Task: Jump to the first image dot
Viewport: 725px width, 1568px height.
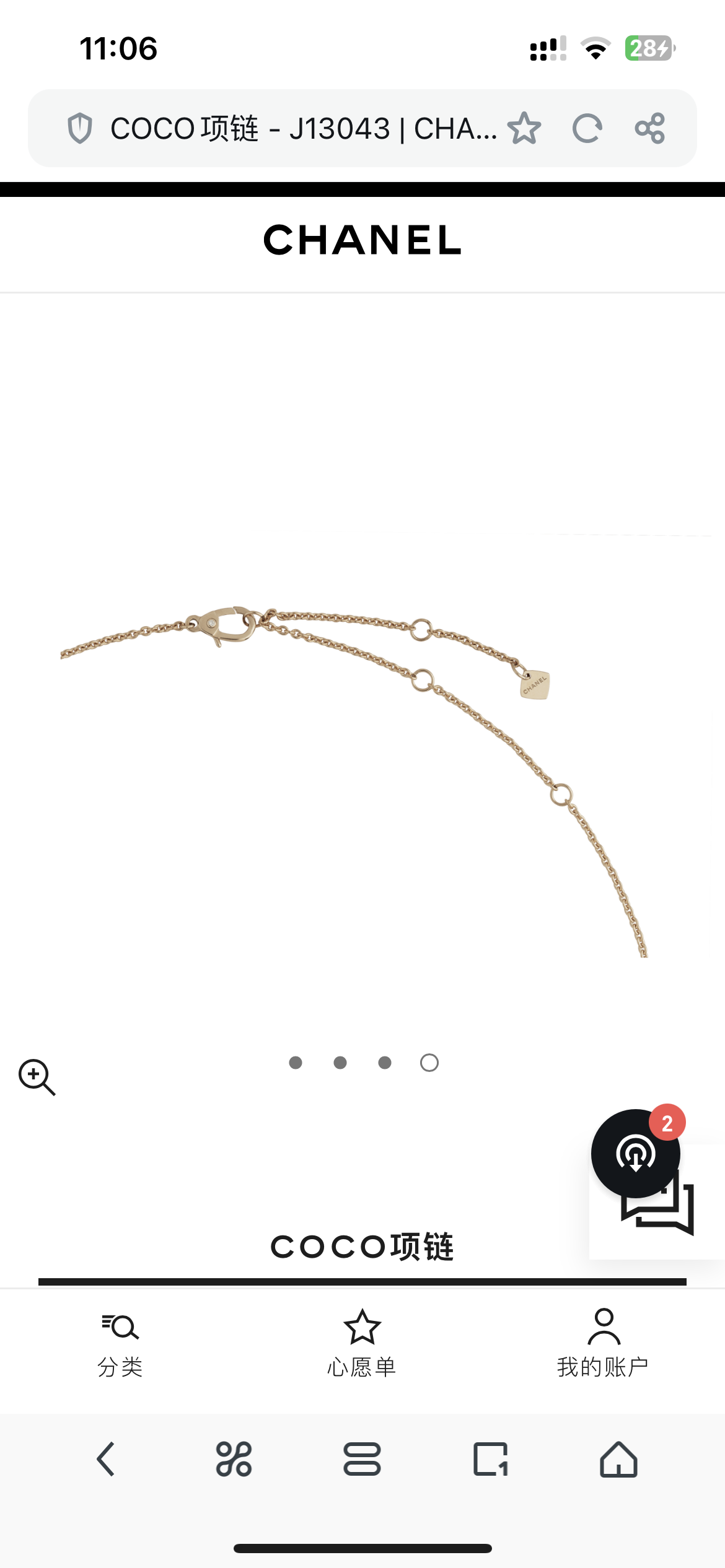Action: click(x=296, y=1063)
